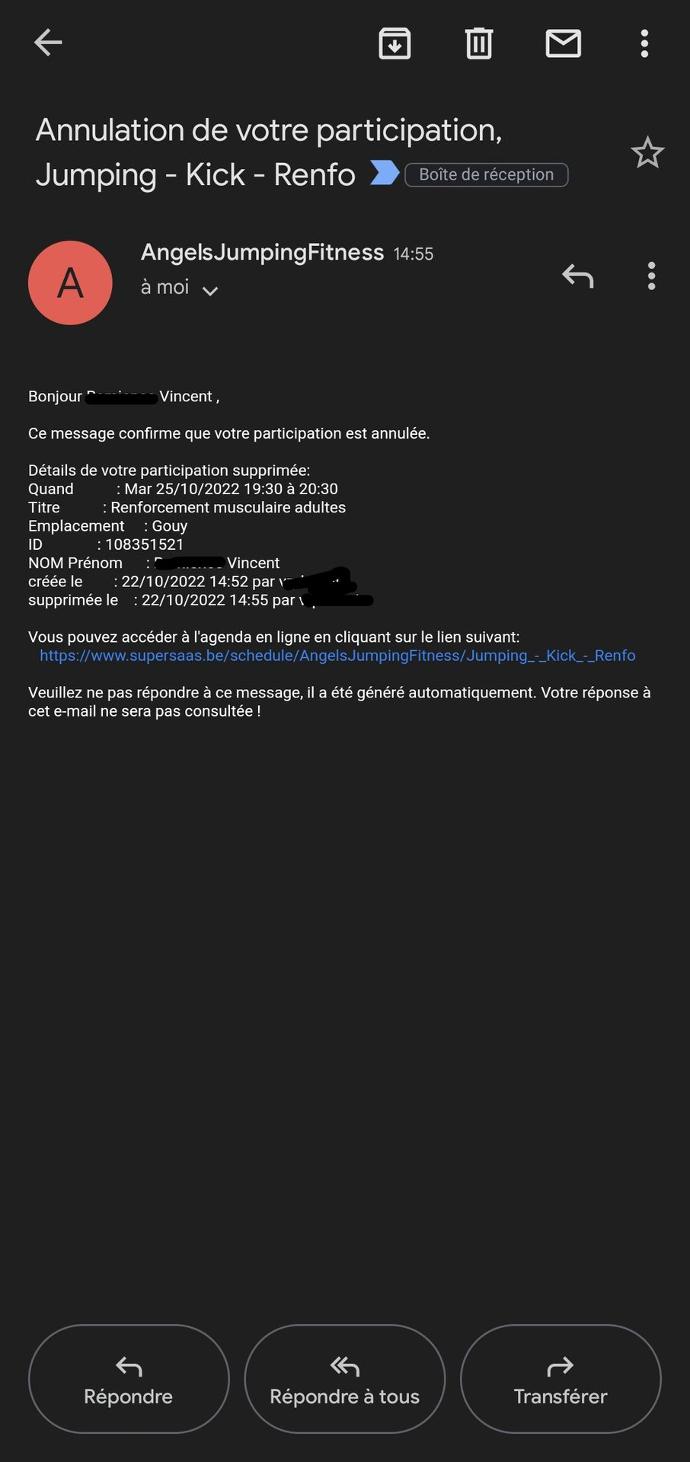Open the top overflow menu

pyautogui.click(x=644, y=43)
